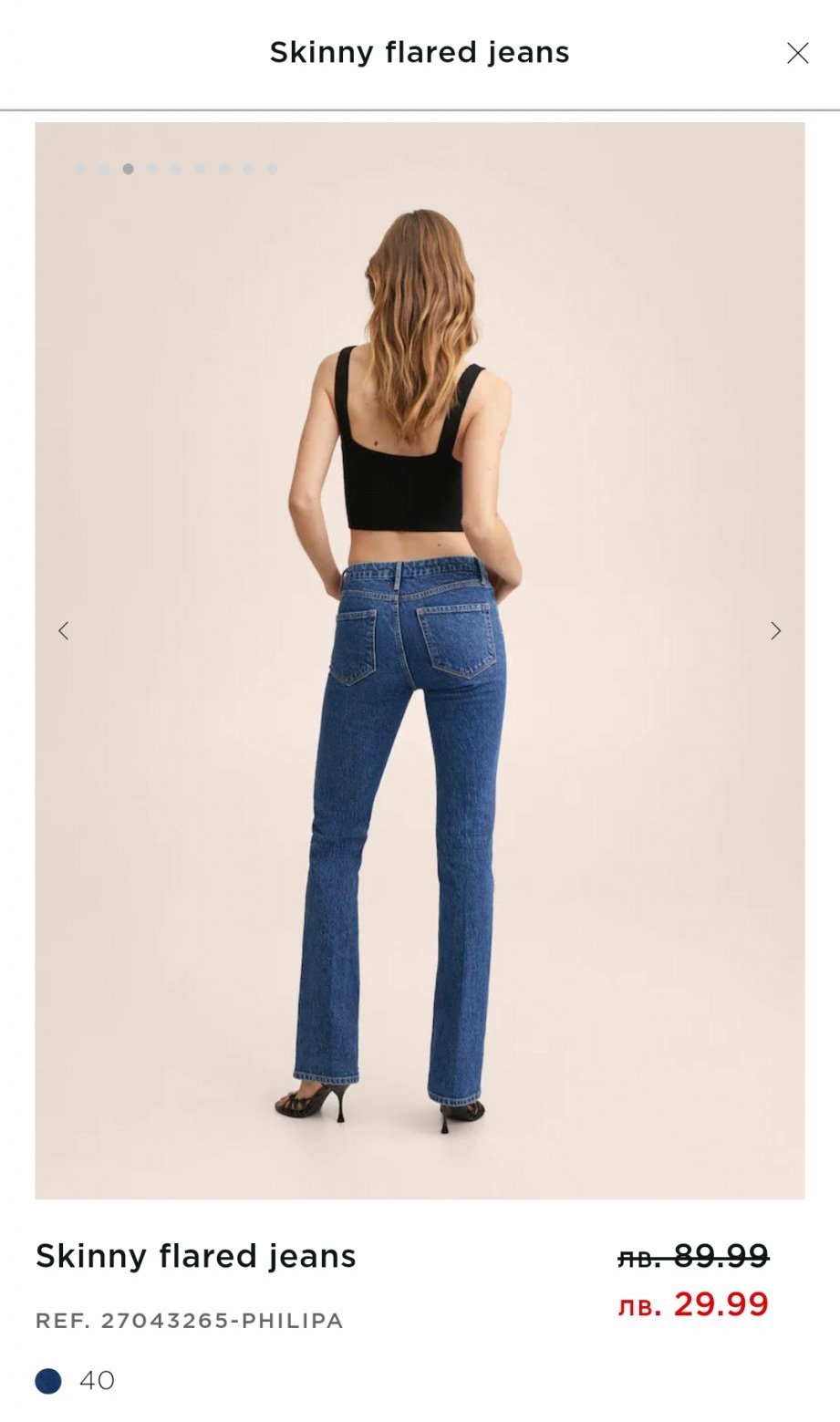
Task: Open the jeans product photo
Action: coord(420,660)
